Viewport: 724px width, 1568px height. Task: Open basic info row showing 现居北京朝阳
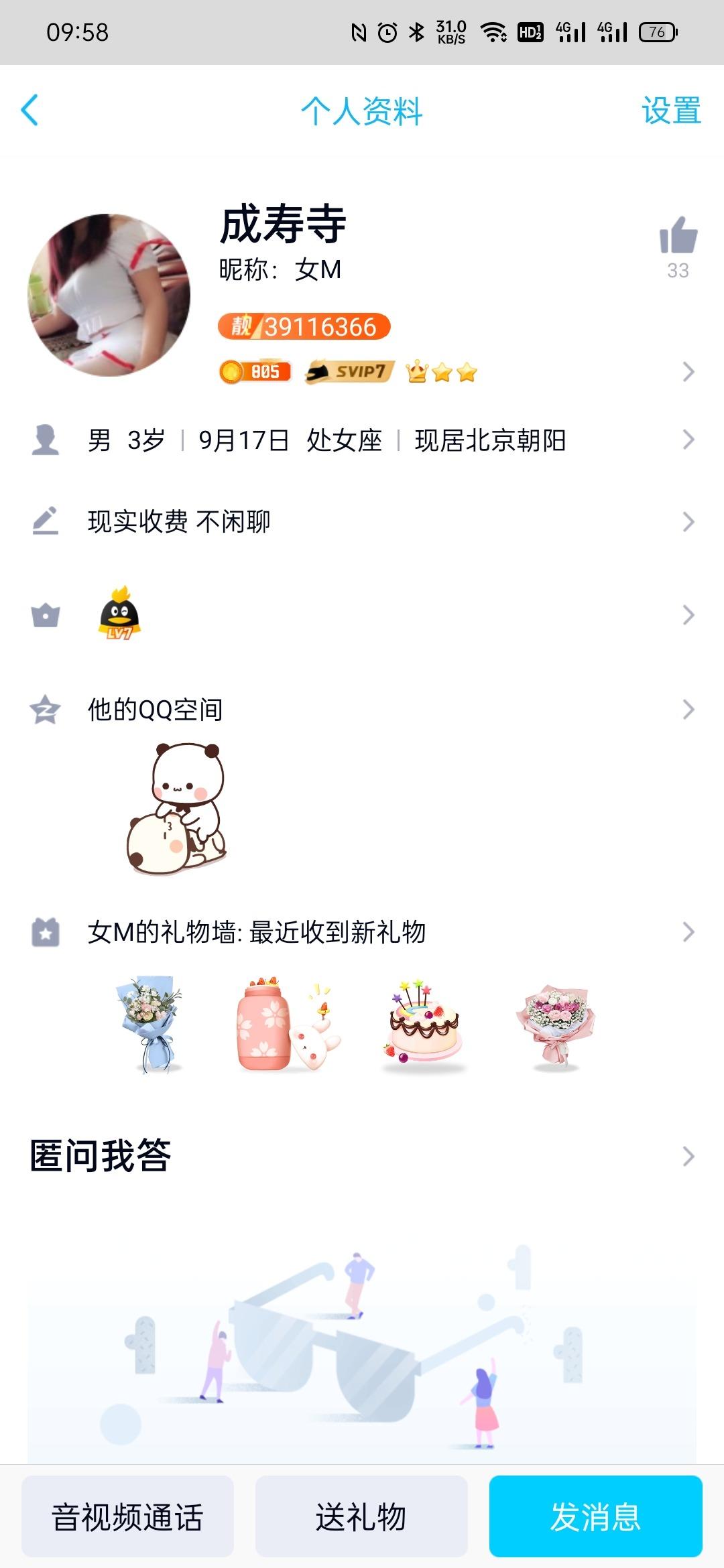pos(362,440)
